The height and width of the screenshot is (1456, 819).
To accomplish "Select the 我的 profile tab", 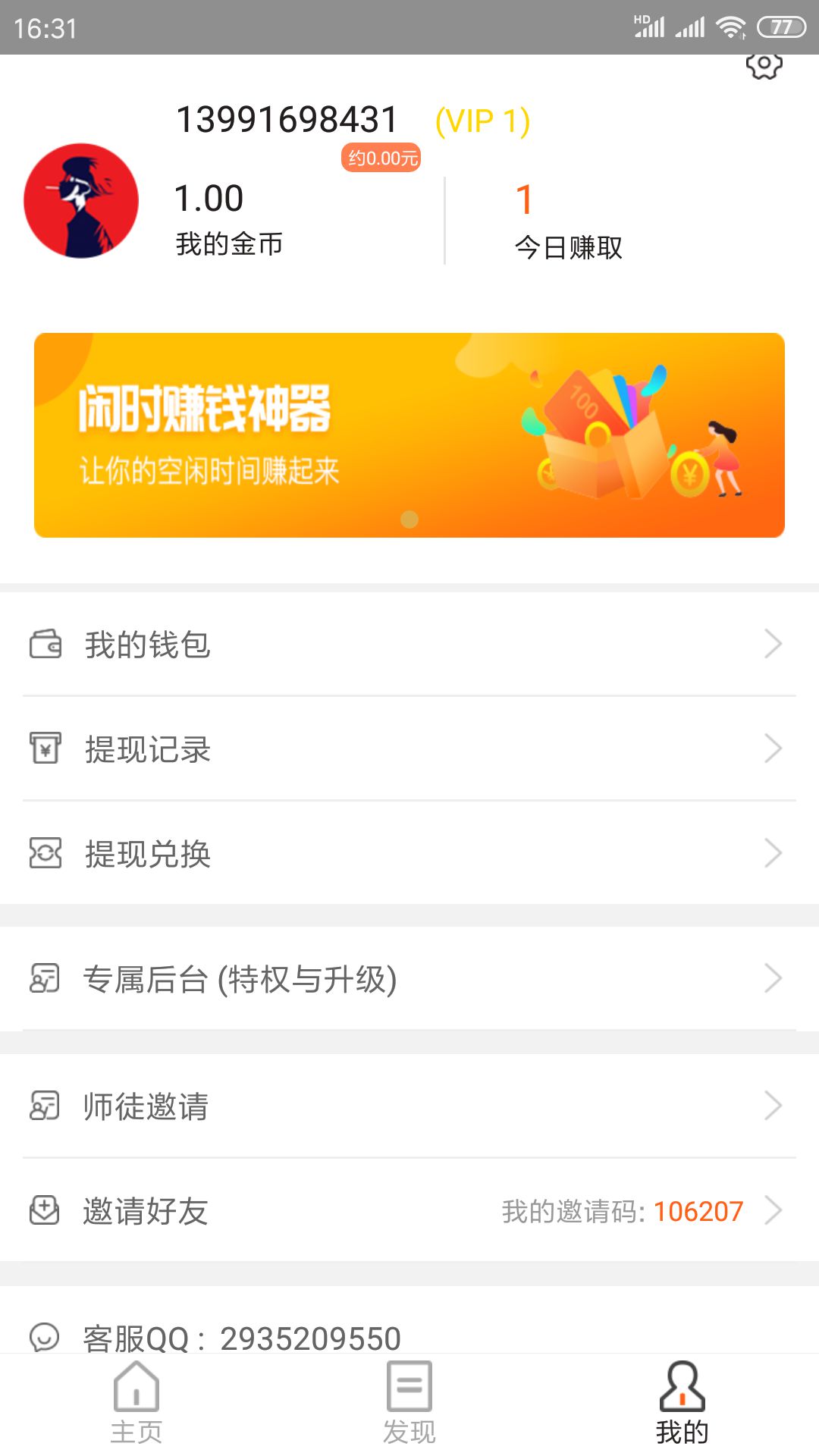I will click(681, 1410).
